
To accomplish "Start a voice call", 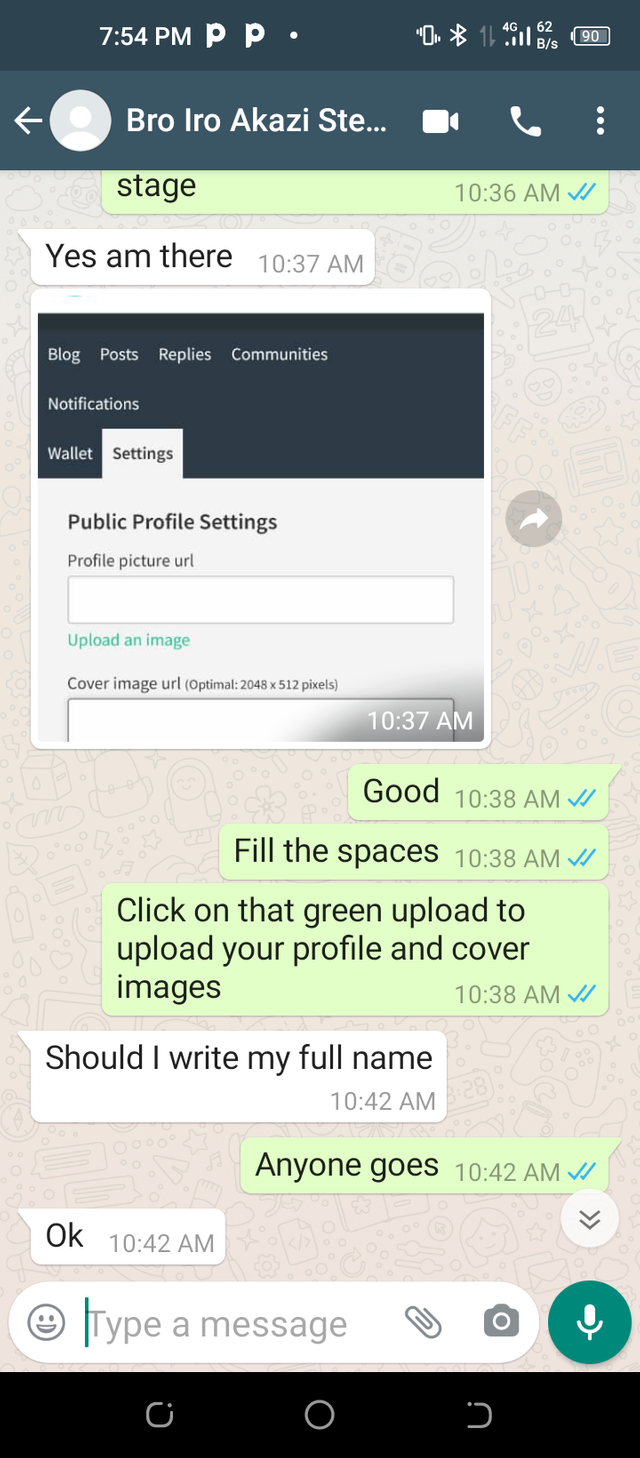I will tap(526, 122).
